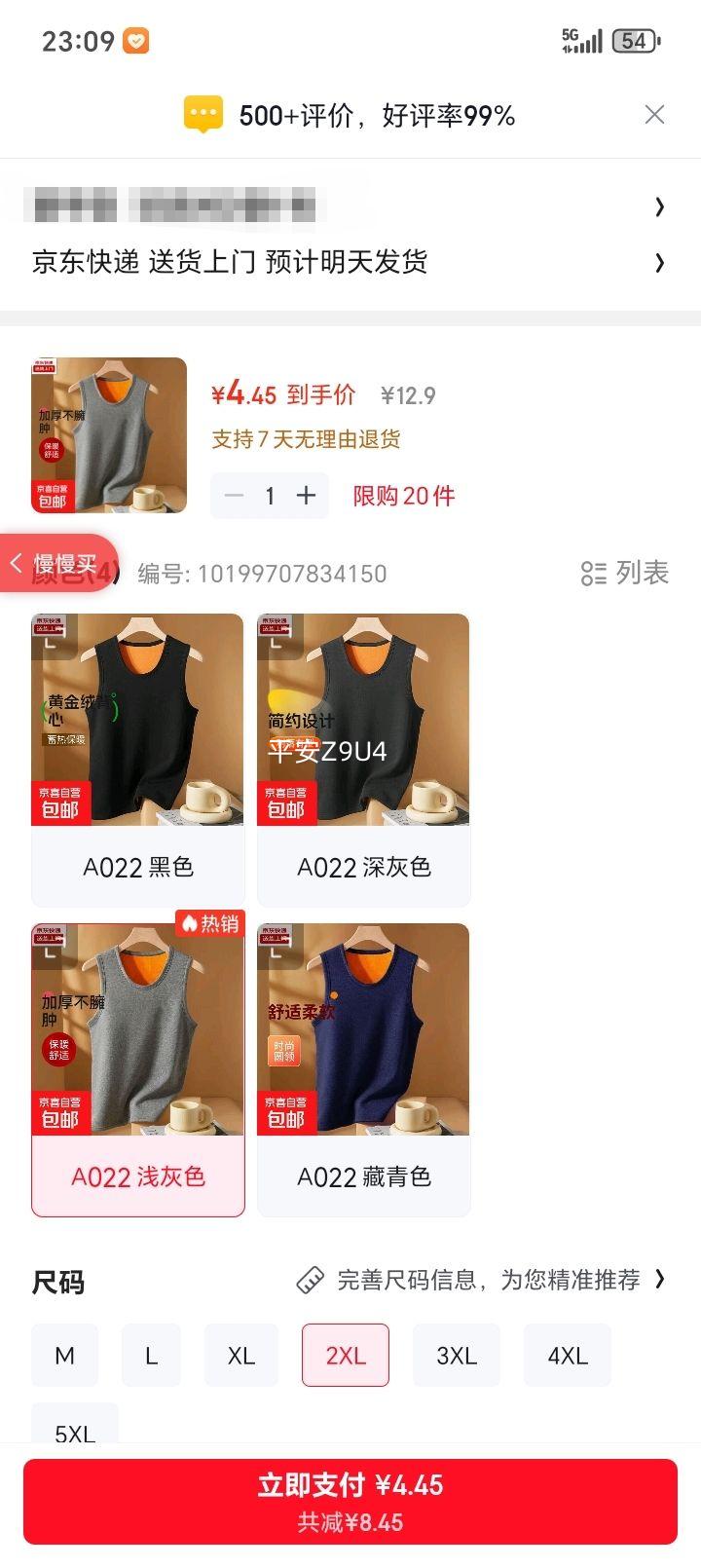Dismiss the review rate banner

(x=654, y=114)
